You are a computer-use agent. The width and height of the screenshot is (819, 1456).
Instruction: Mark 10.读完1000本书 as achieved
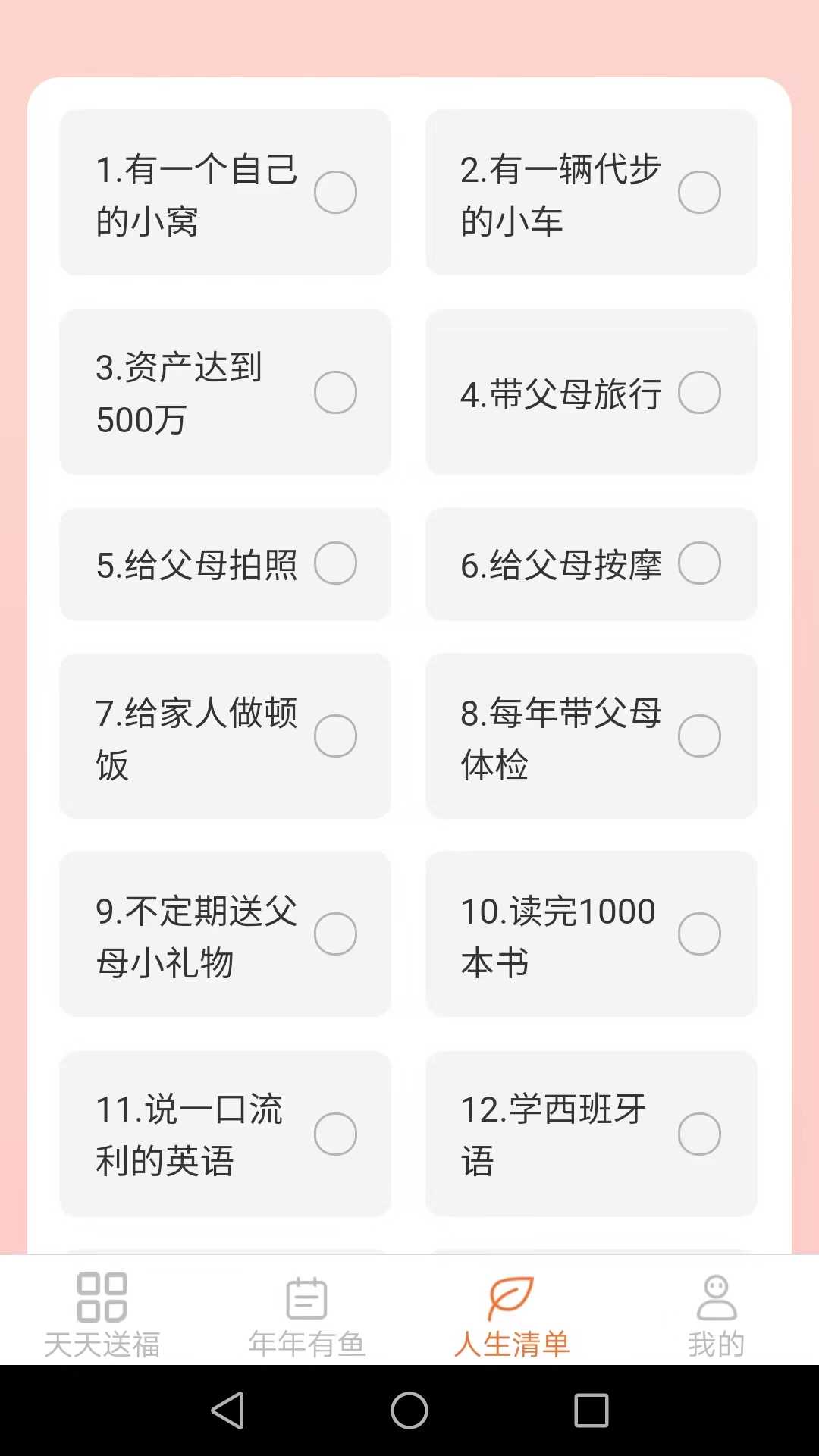(699, 934)
